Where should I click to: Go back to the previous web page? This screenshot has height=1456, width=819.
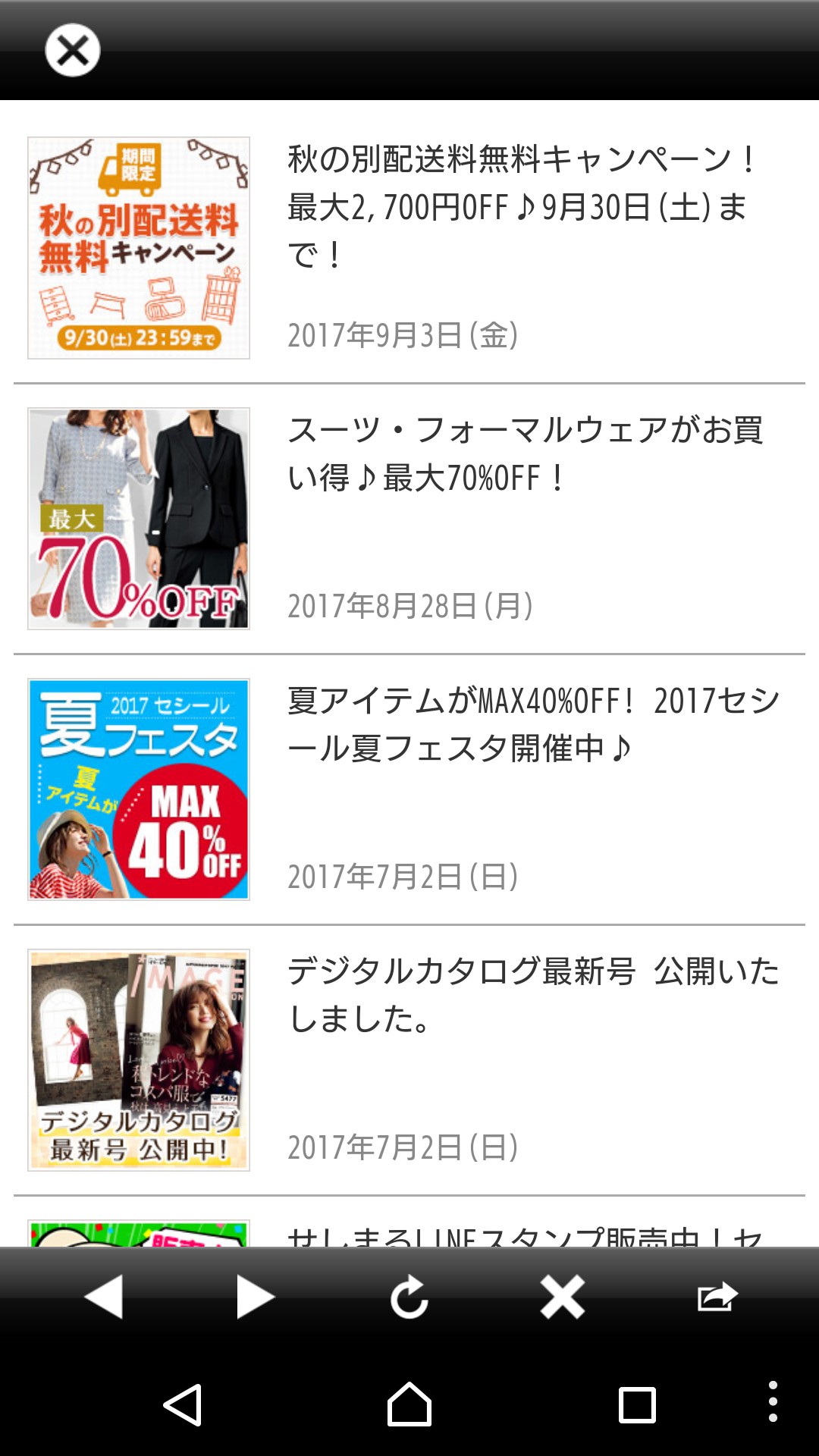104,1297
